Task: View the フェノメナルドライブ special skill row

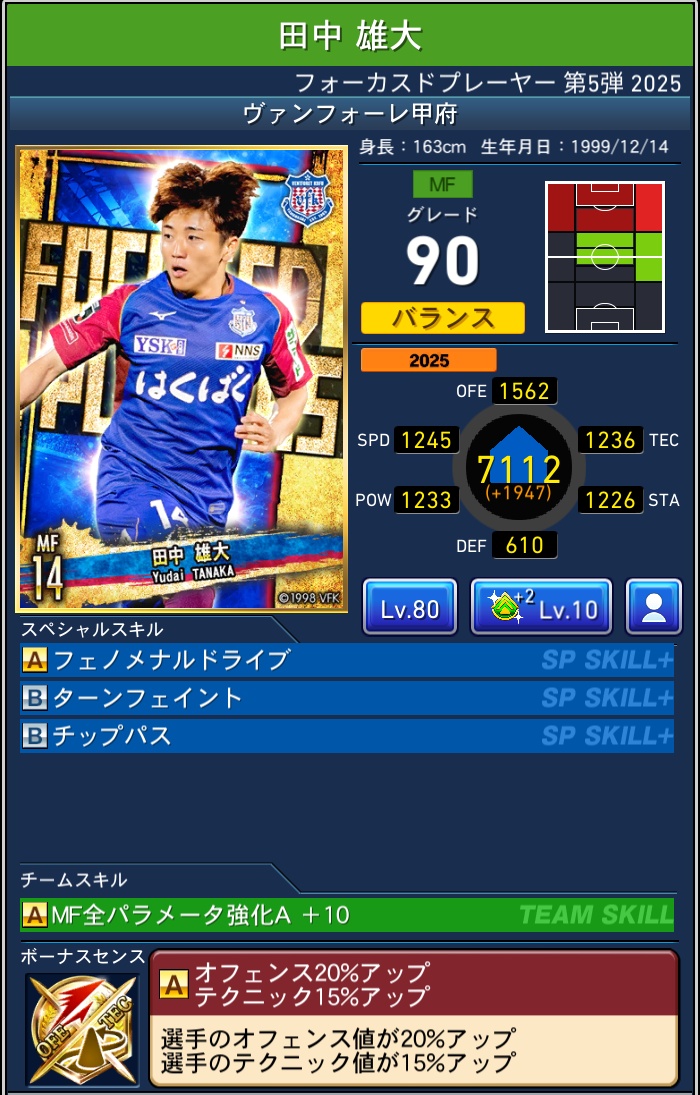Action: click(347, 660)
